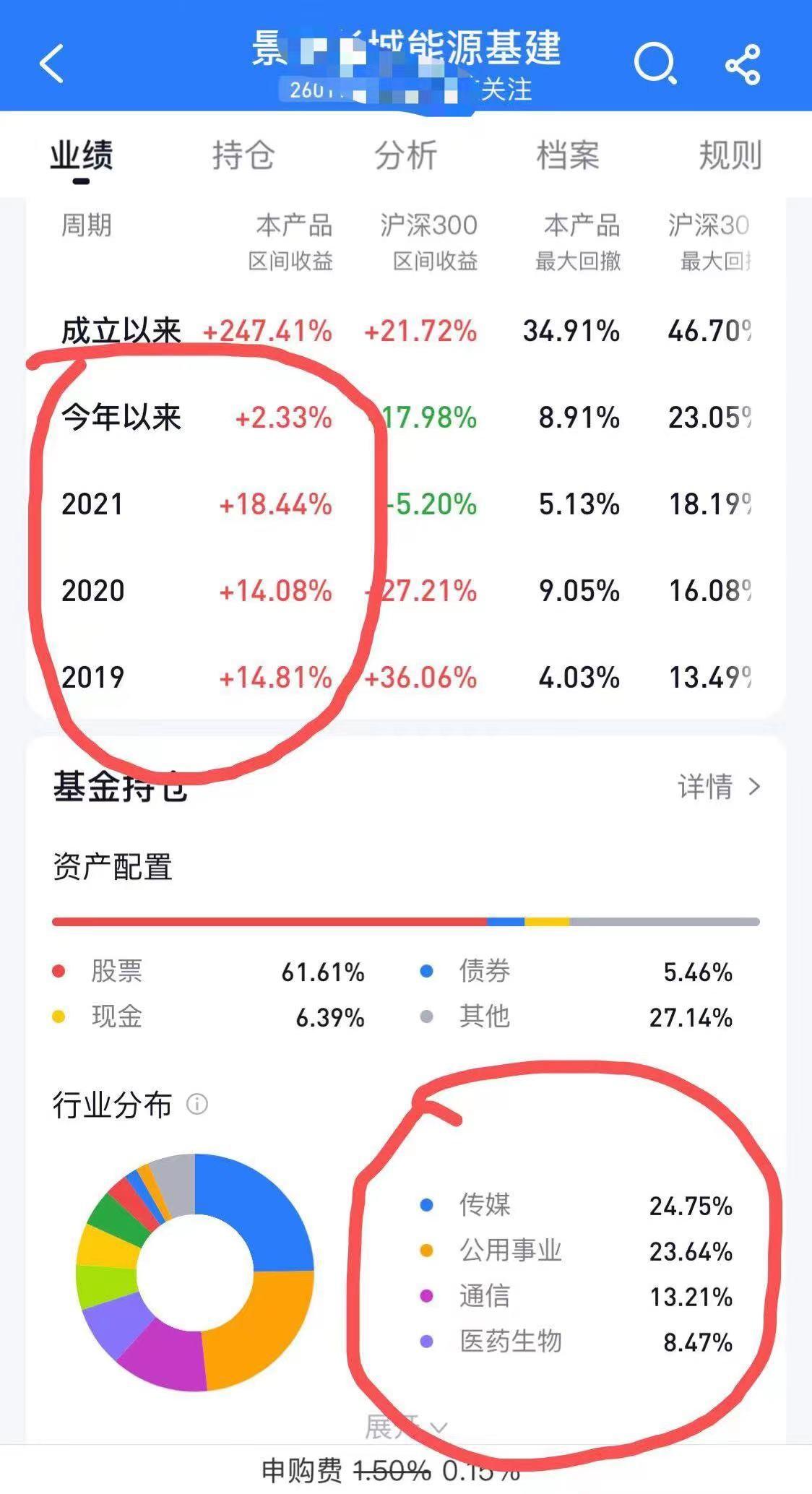Open the 档案 tab
This screenshot has height=1494, width=812.
(568, 155)
